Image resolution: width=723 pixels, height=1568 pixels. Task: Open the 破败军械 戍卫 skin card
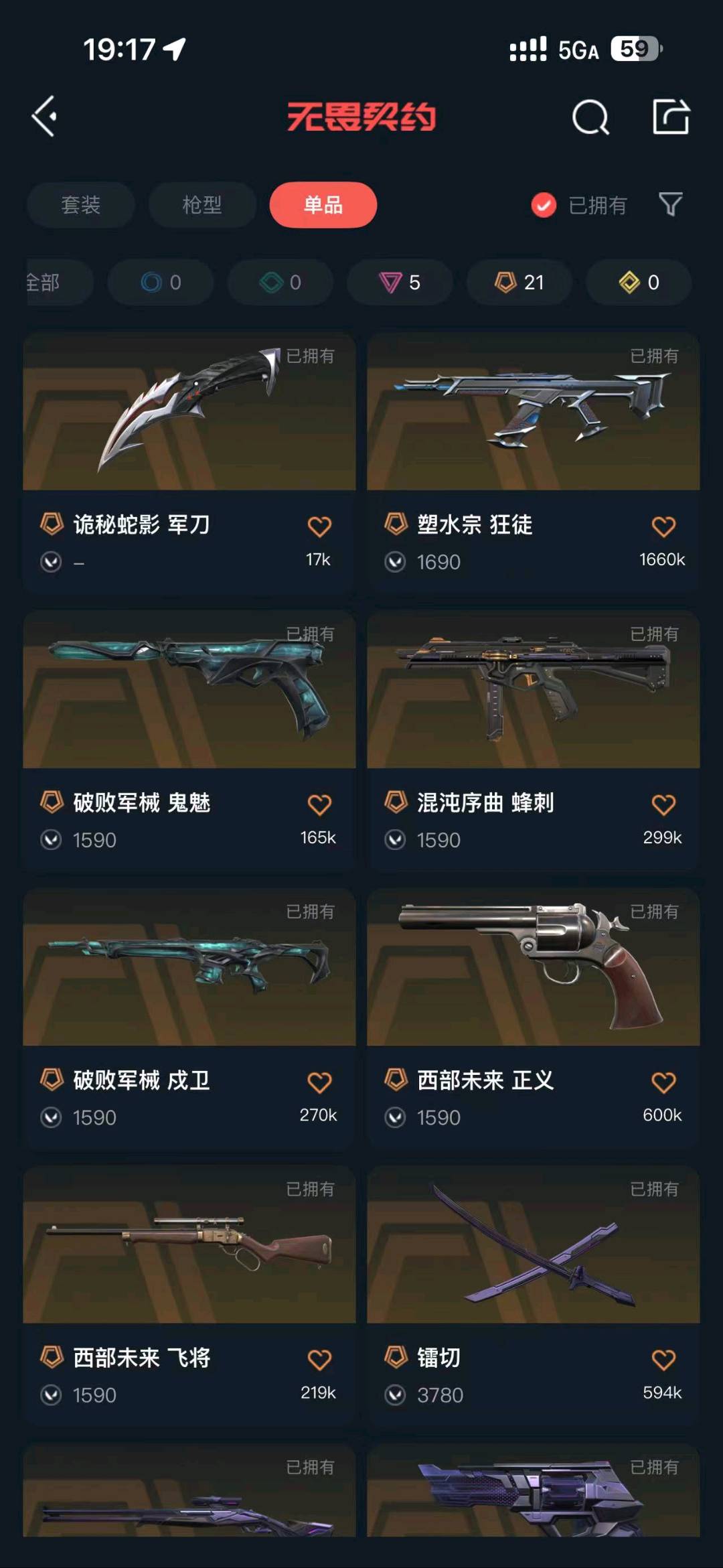click(189, 1019)
